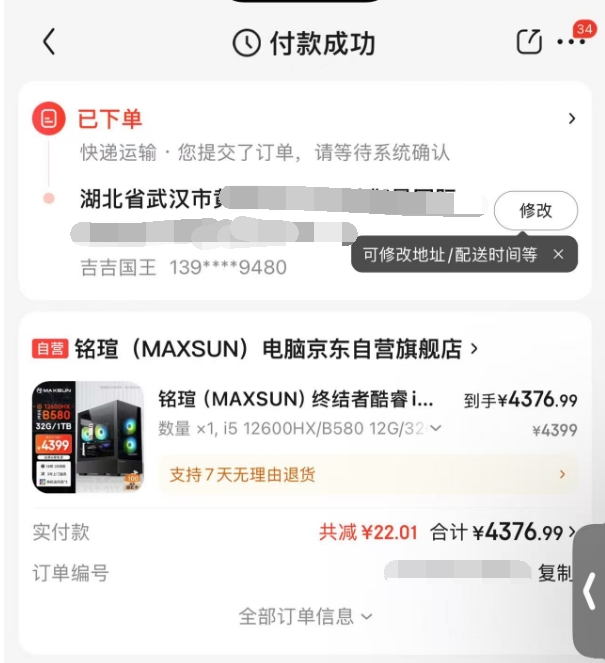
Task: Expand the i5 12600HX/B580 spec dropdown
Action: coord(434,429)
